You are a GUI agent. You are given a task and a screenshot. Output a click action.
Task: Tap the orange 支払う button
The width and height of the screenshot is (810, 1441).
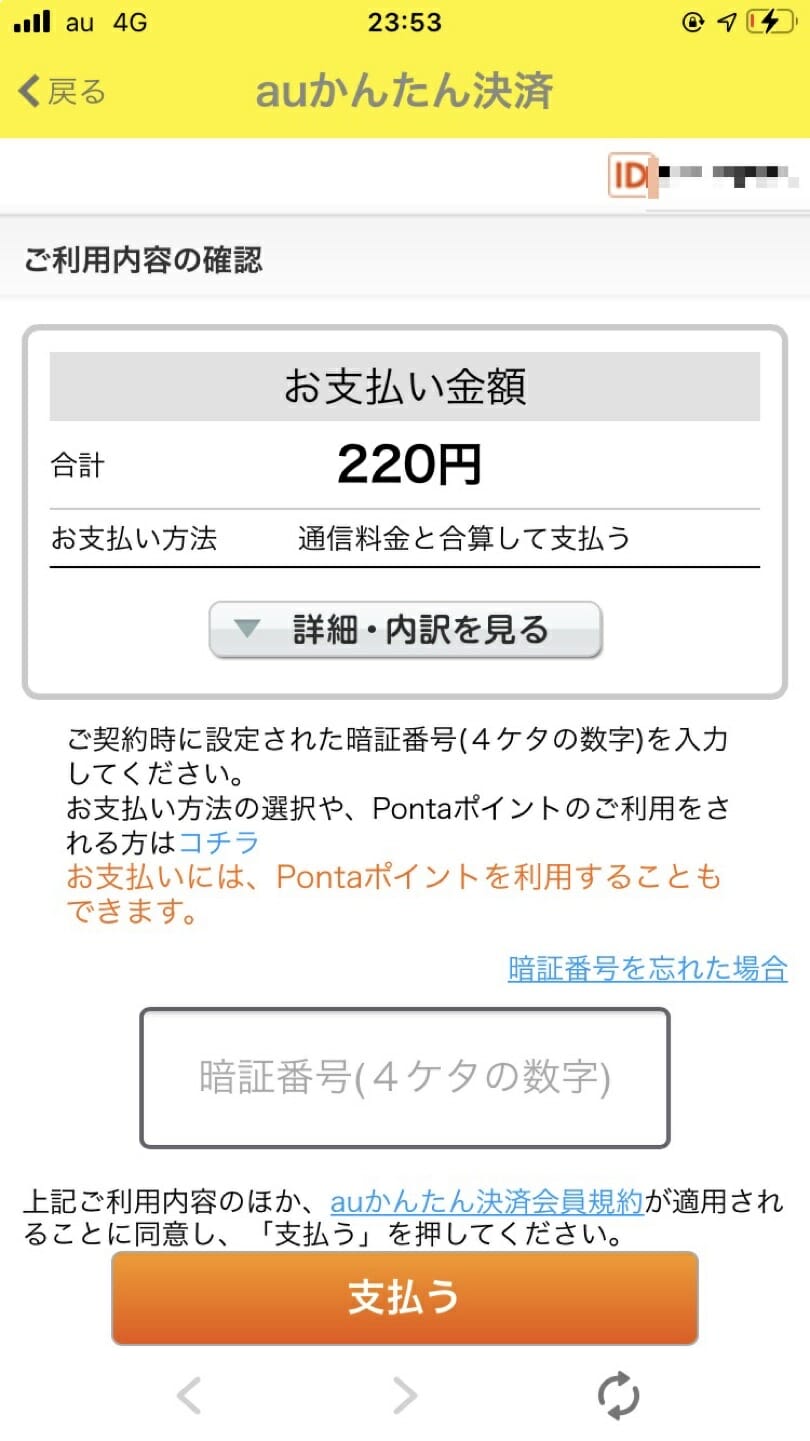coord(405,1297)
